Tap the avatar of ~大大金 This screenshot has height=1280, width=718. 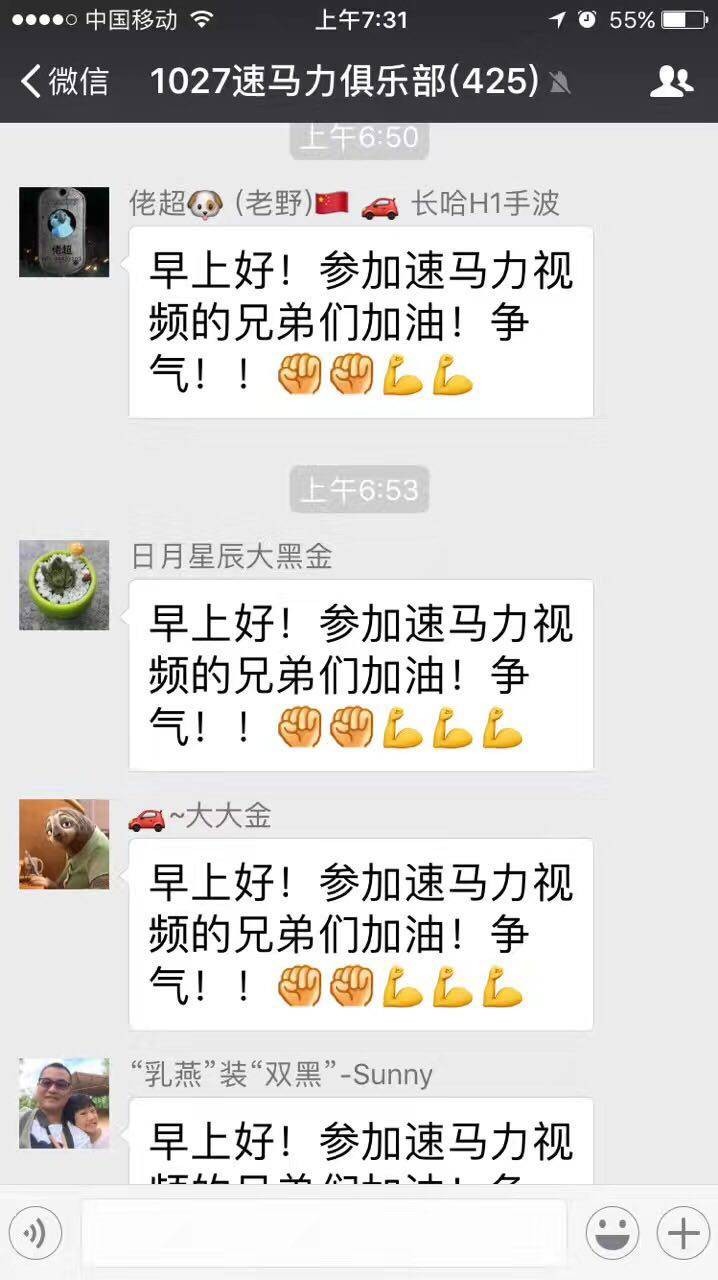point(64,844)
